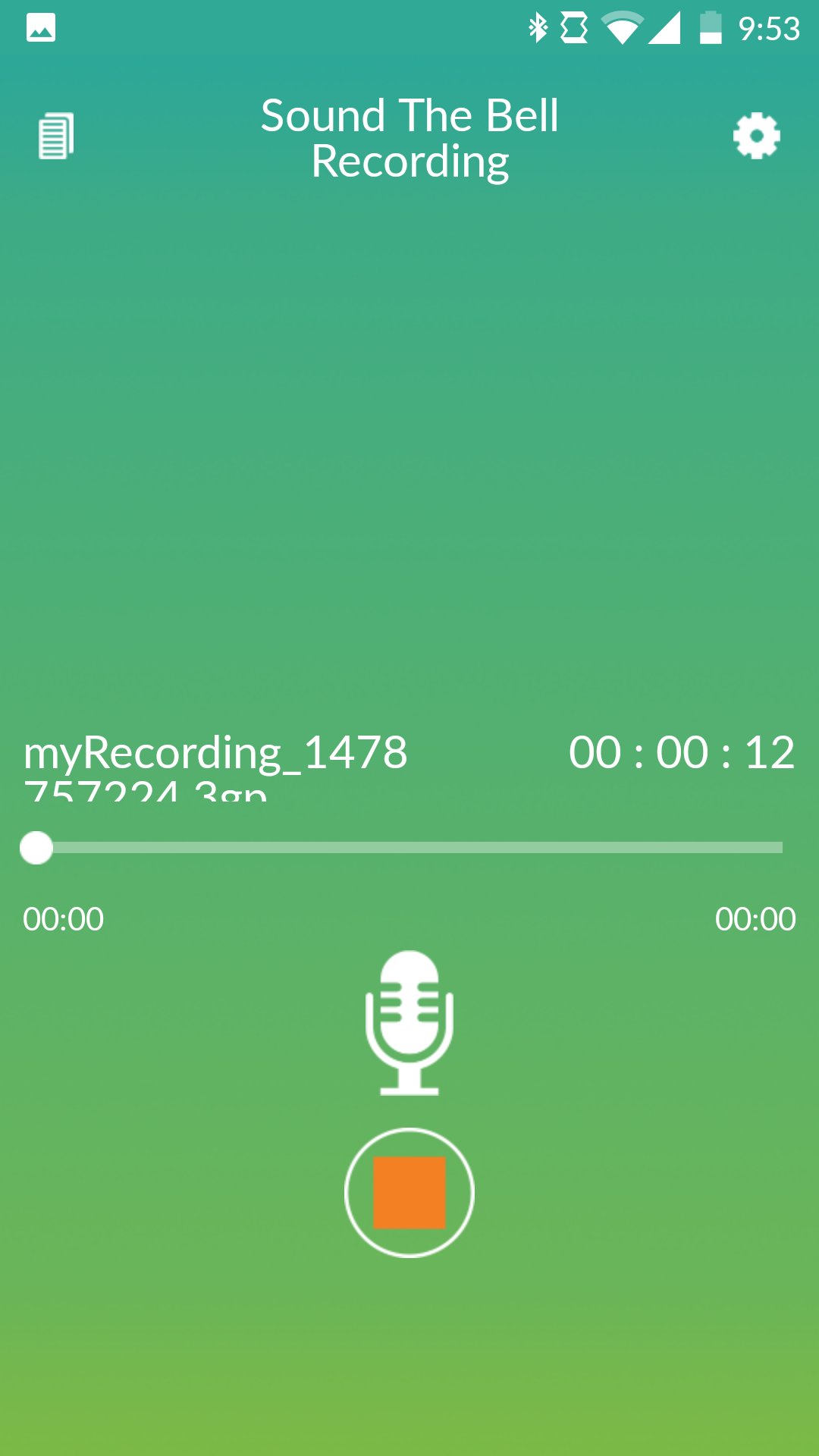Tap the screenshot icon in the status bar
This screenshot has height=1456, width=819.
[x=42, y=27]
